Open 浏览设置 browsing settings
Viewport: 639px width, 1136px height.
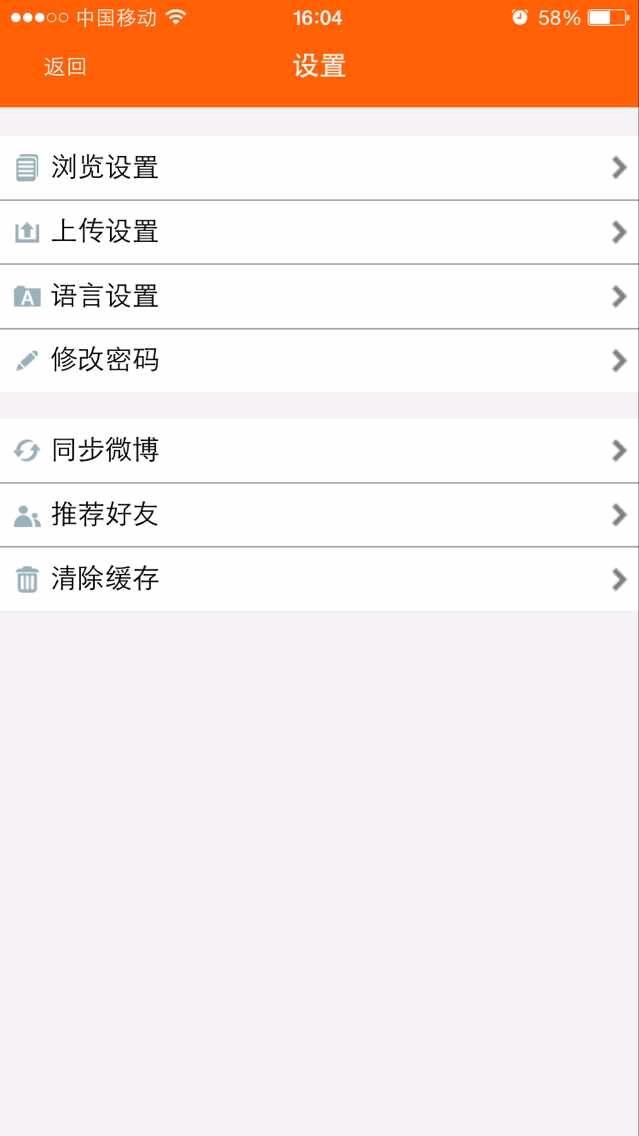(x=320, y=167)
